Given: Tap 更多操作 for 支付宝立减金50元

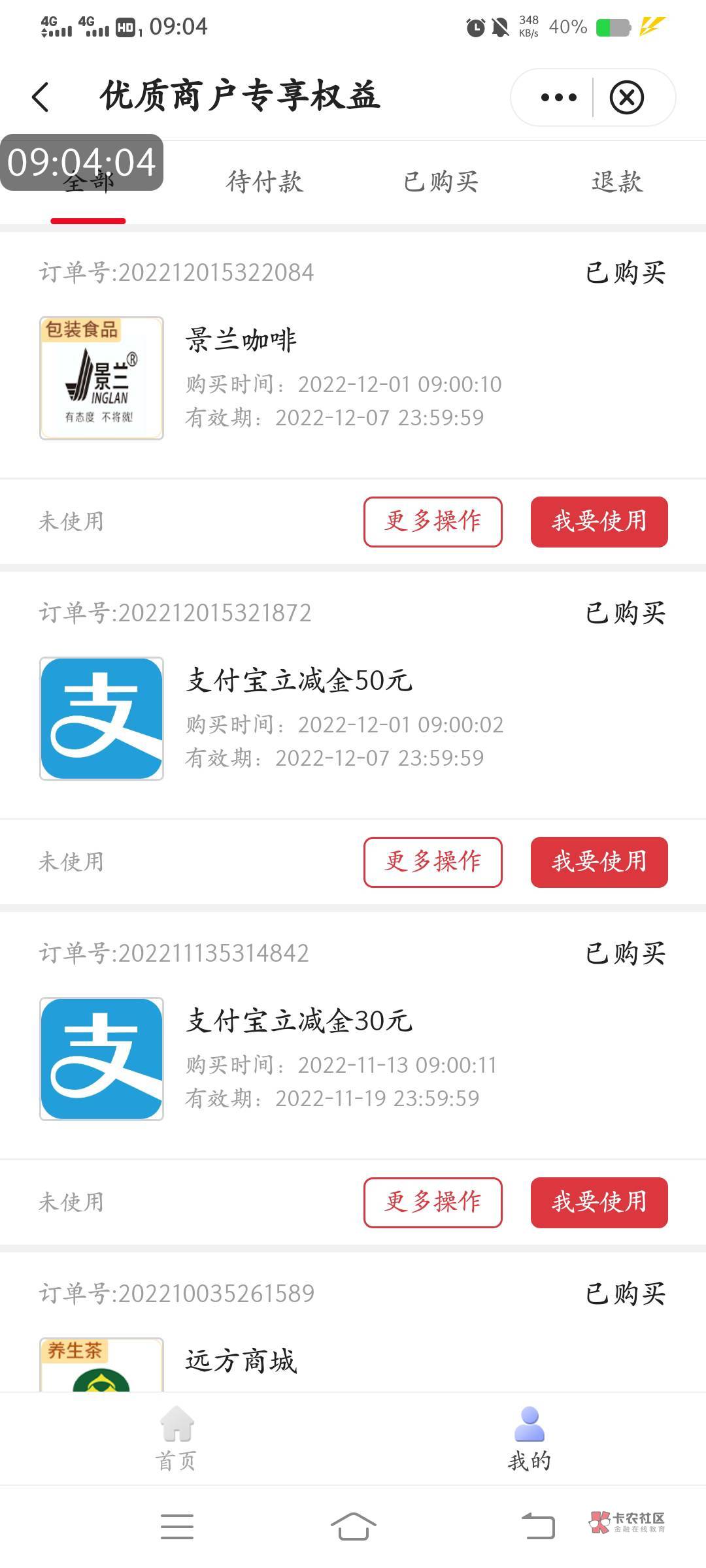Looking at the screenshot, I should (x=433, y=862).
